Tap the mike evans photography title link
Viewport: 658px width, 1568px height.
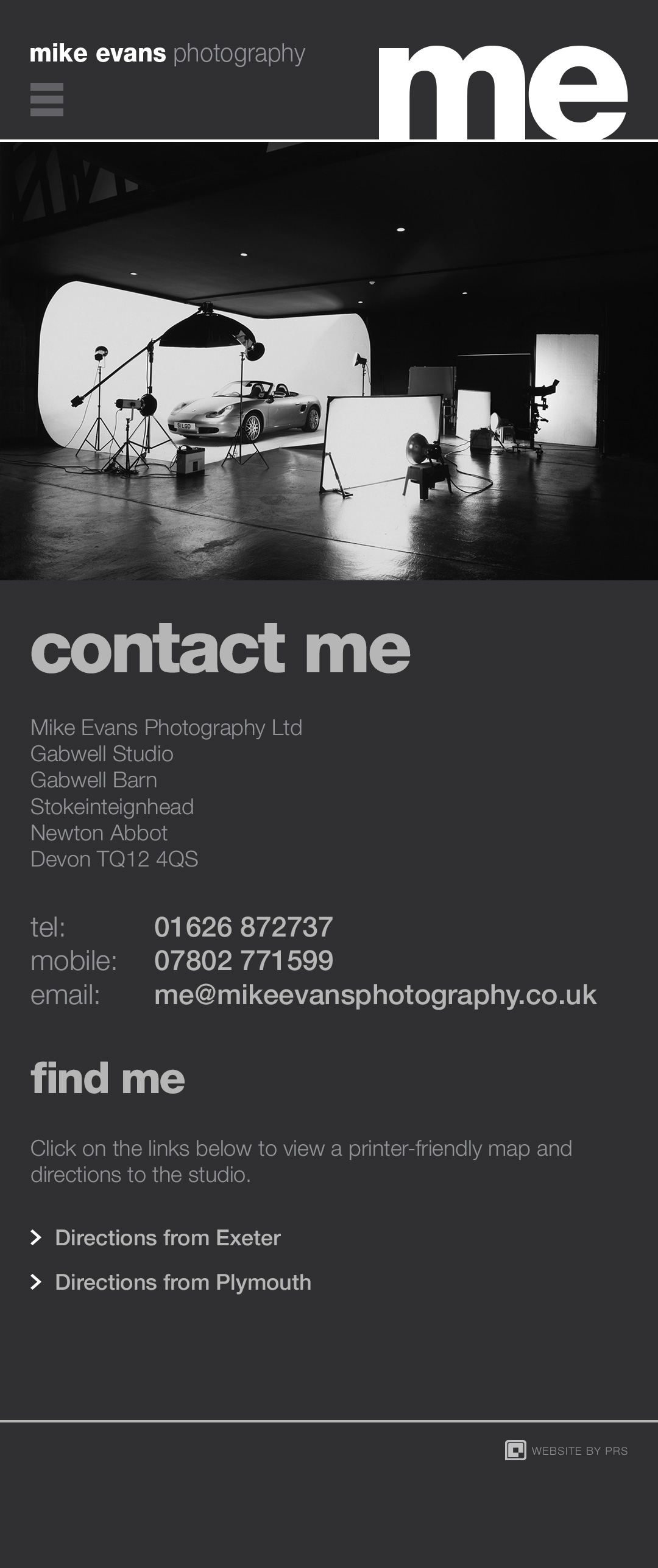[x=168, y=54]
